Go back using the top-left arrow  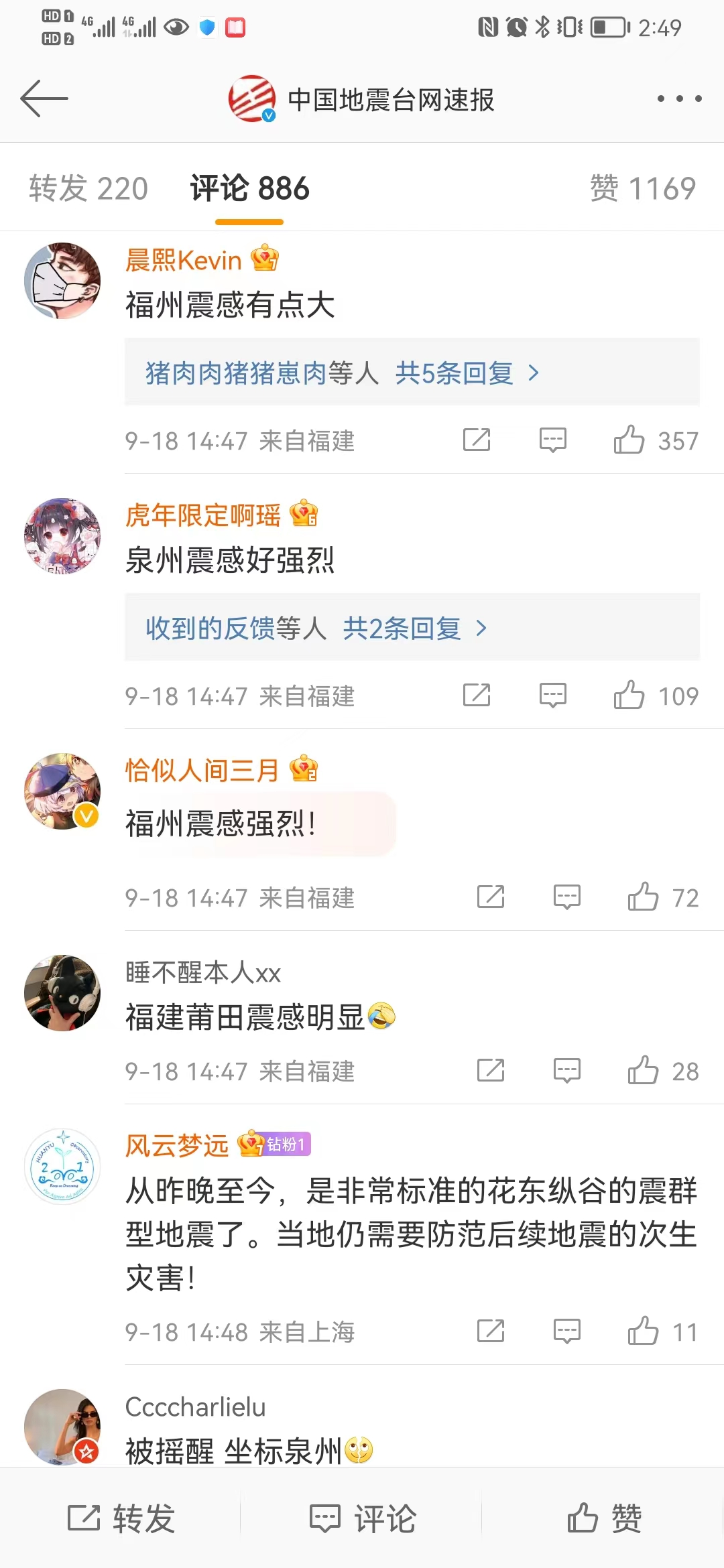pos(44,99)
